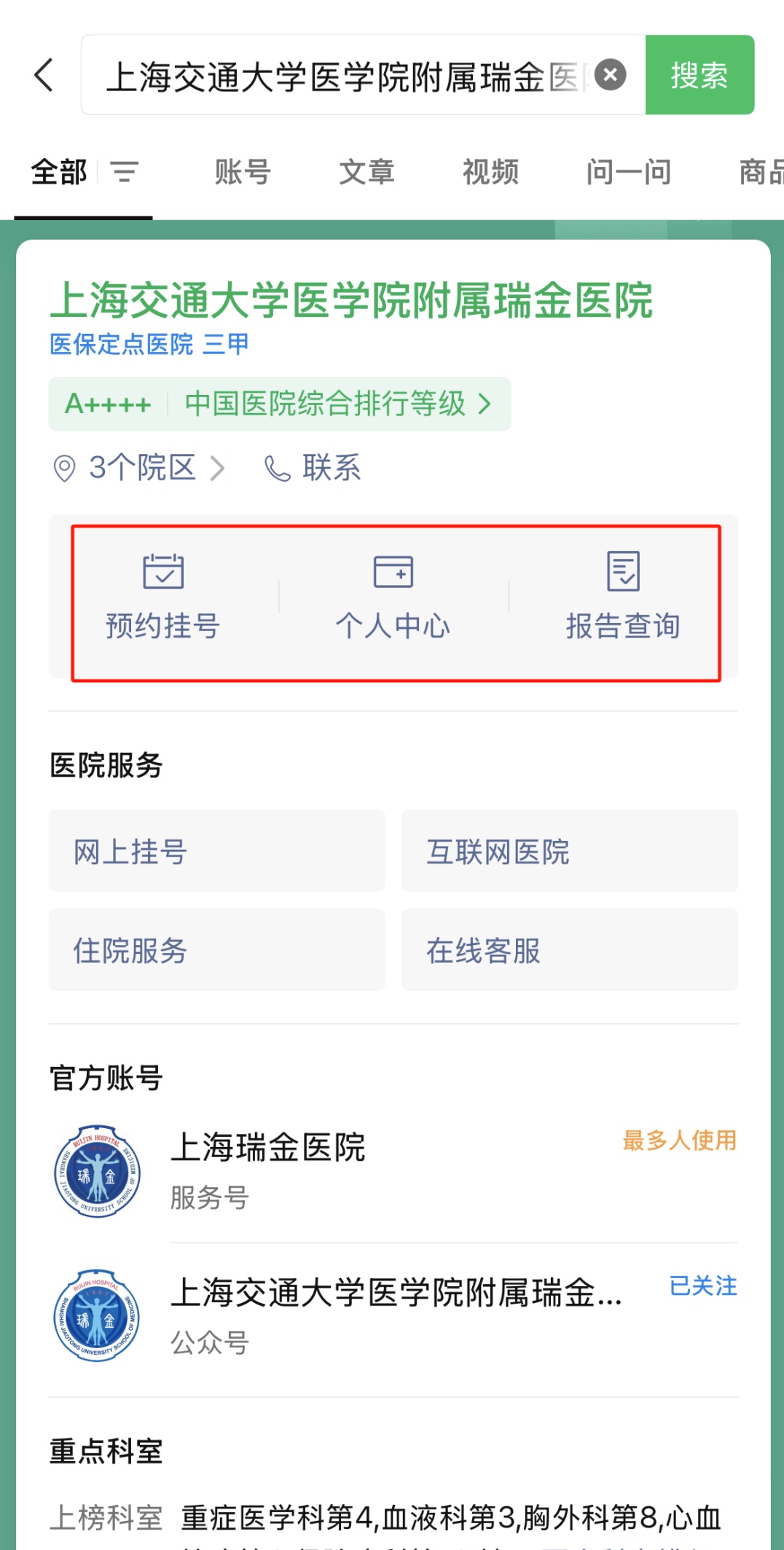Viewport: 784px width, 1550px height.
Task: Switch to the 账号 tab
Action: 243,173
